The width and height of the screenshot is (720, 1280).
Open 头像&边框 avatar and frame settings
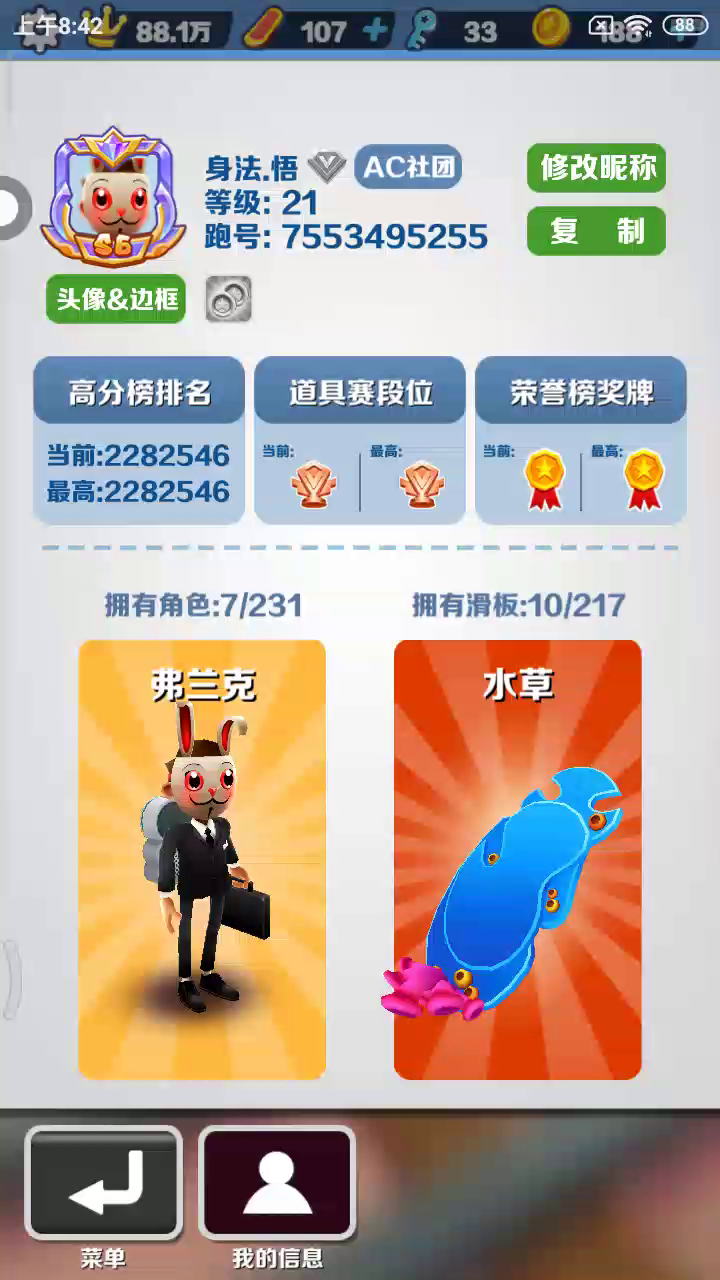tap(116, 299)
